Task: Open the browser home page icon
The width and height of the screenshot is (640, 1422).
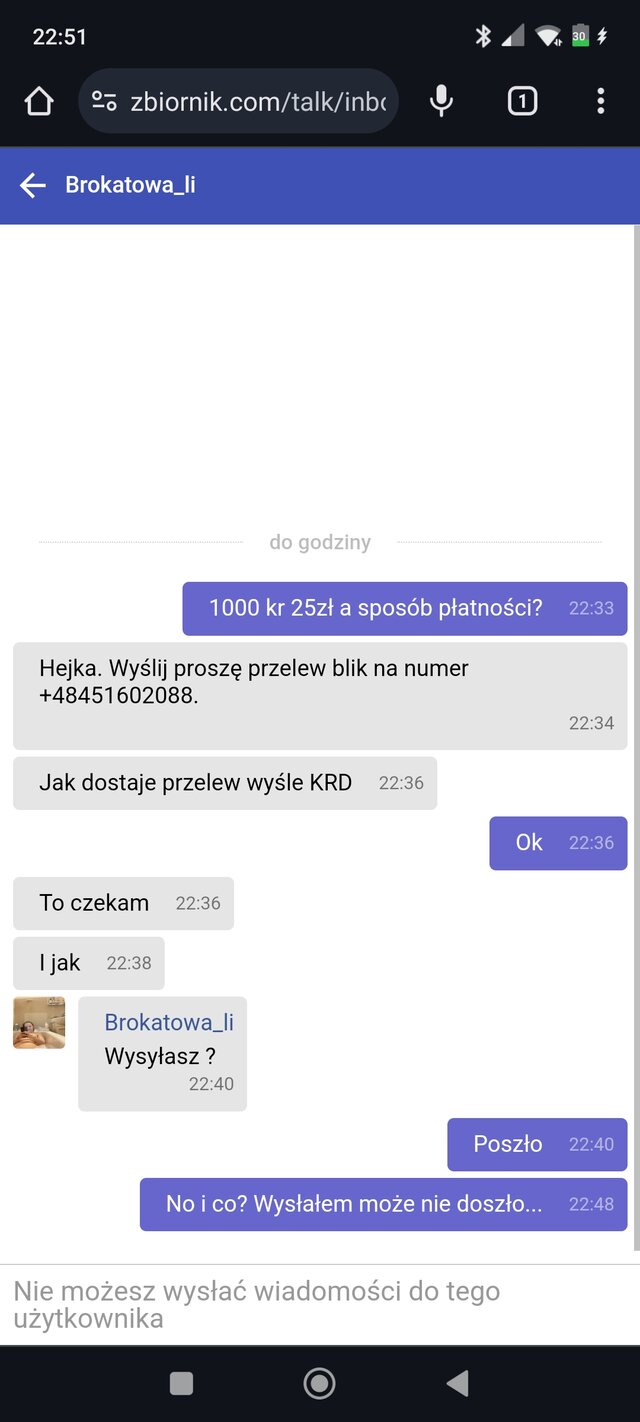Action: pos(38,101)
